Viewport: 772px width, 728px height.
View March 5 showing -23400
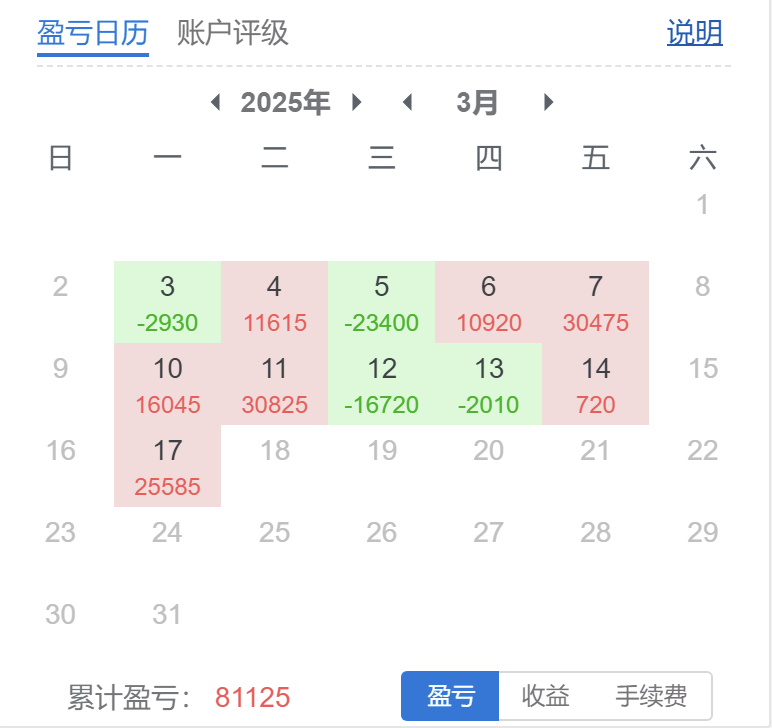[381, 302]
